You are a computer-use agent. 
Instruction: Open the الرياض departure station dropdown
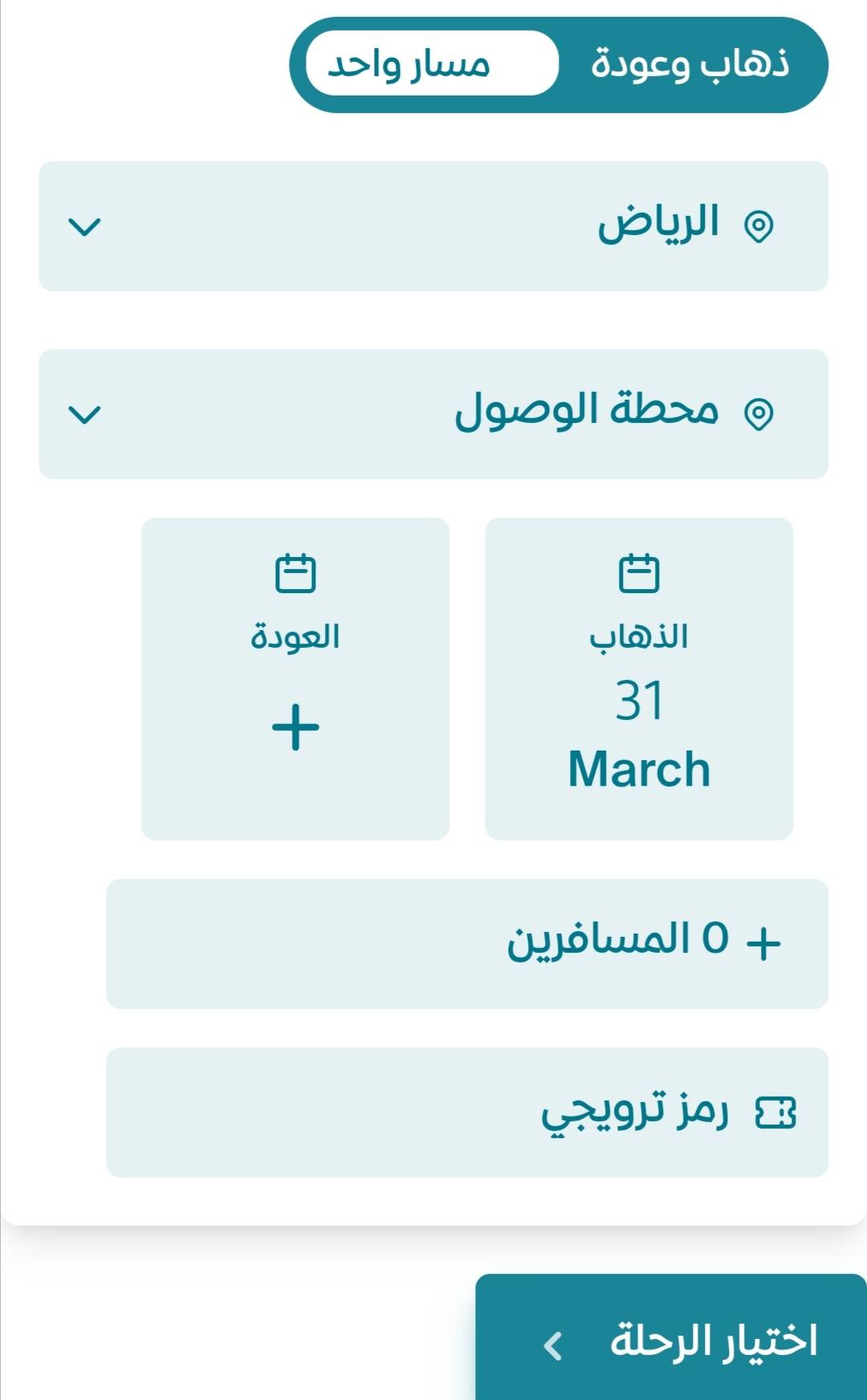coord(433,226)
